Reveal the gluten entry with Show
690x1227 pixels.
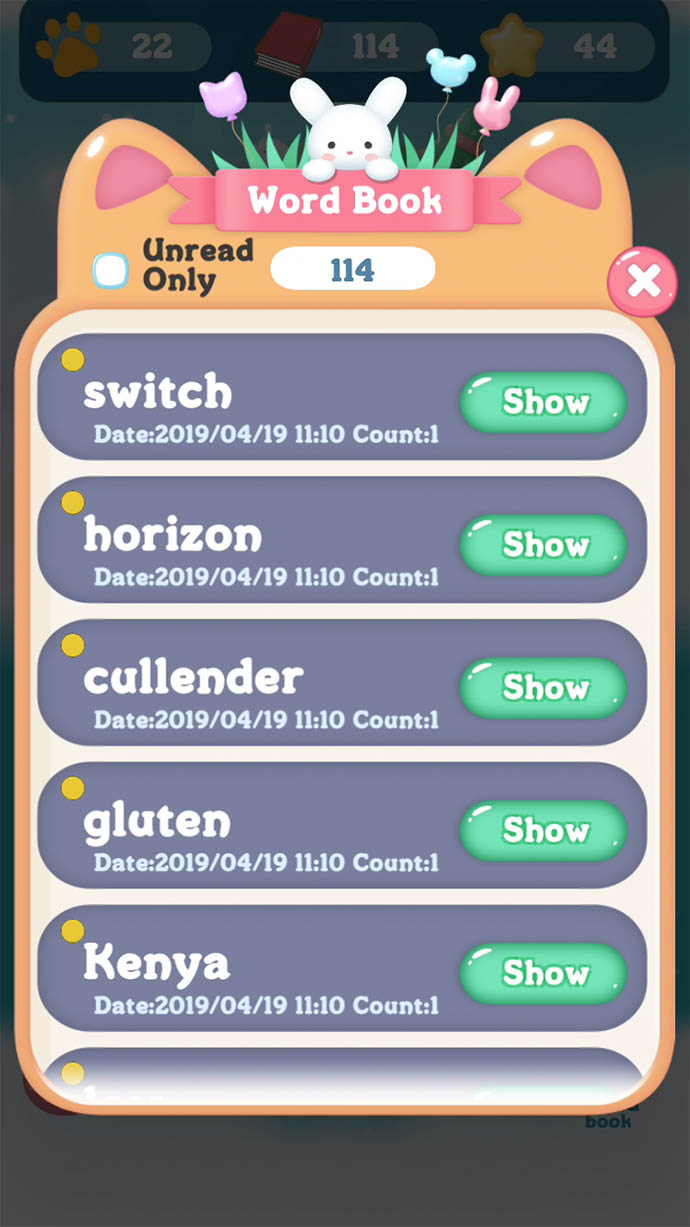click(543, 830)
